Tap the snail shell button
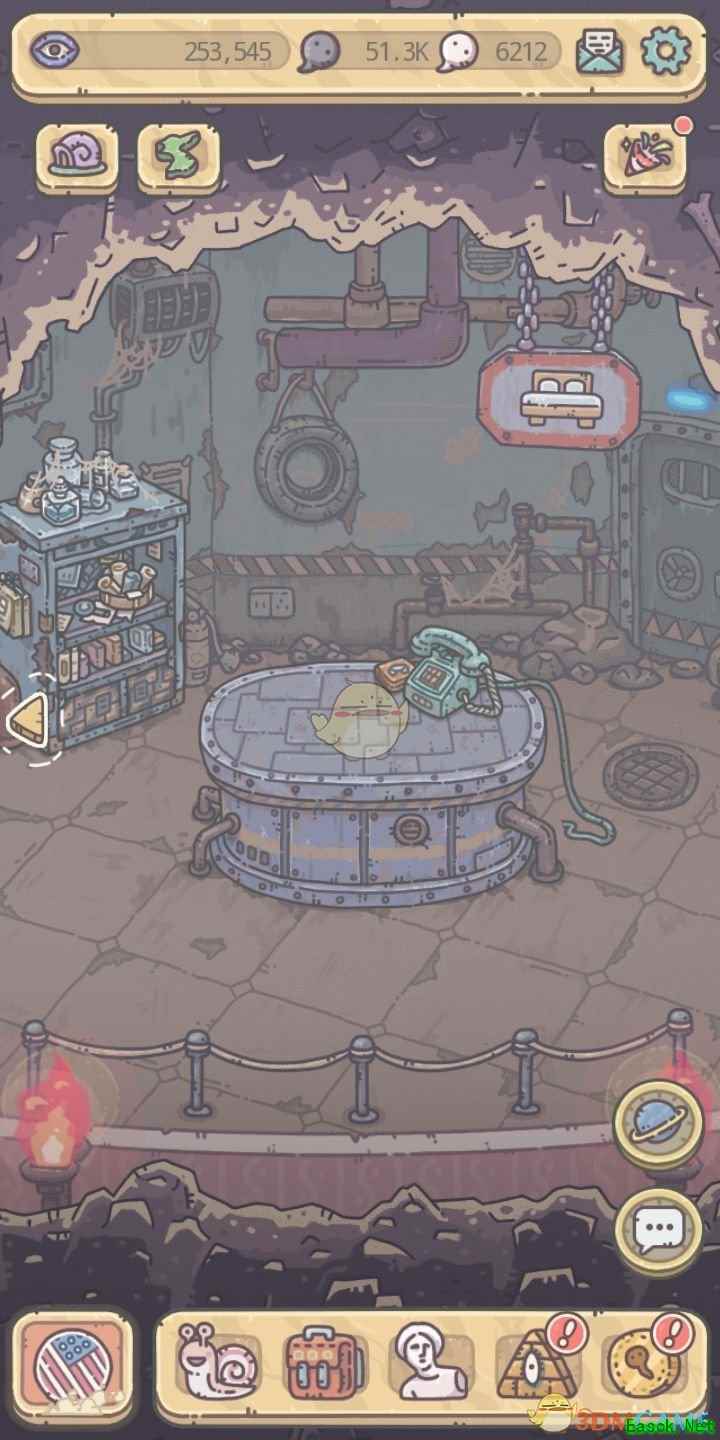 tap(77, 157)
